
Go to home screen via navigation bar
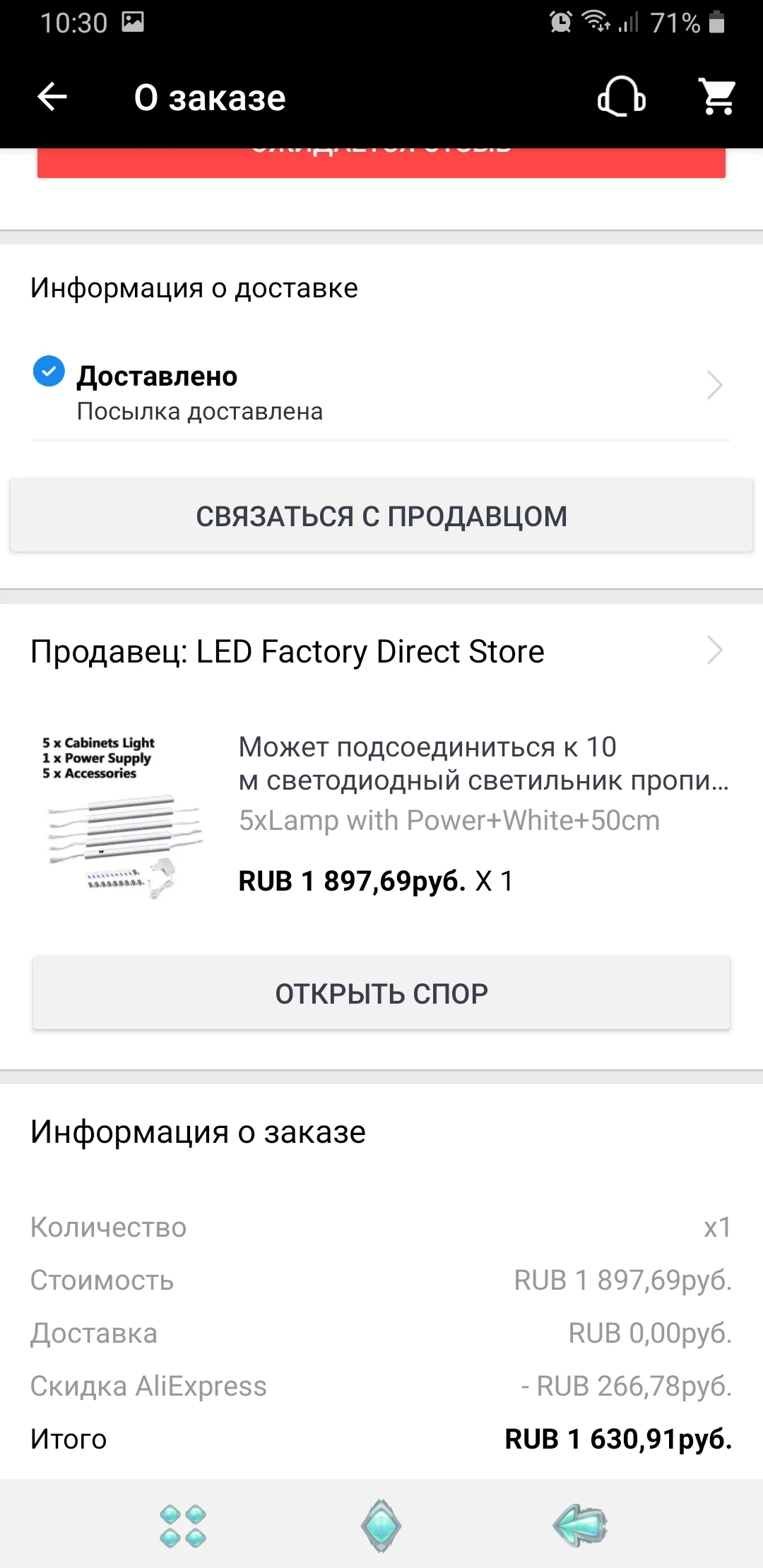(x=381, y=1526)
